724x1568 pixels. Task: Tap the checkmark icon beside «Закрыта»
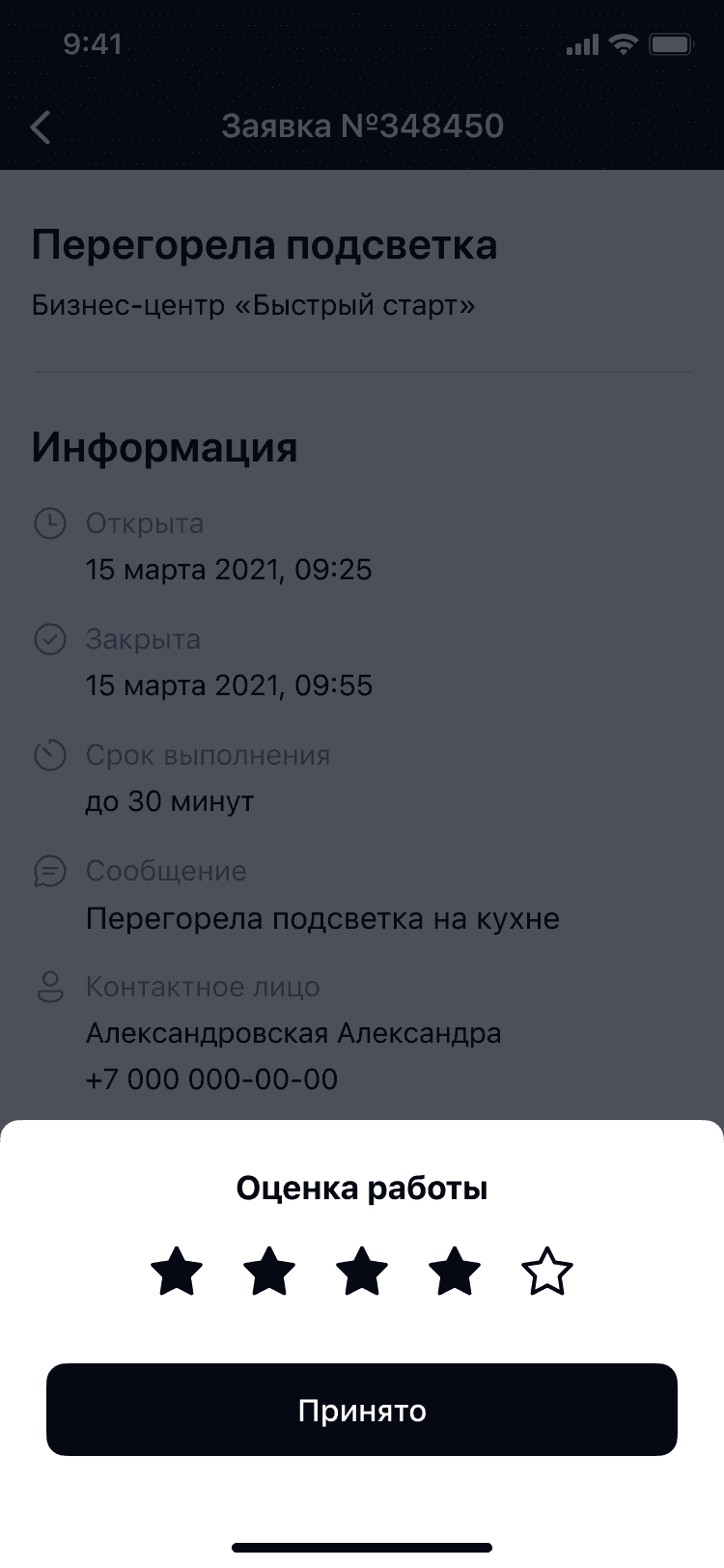coord(49,639)
